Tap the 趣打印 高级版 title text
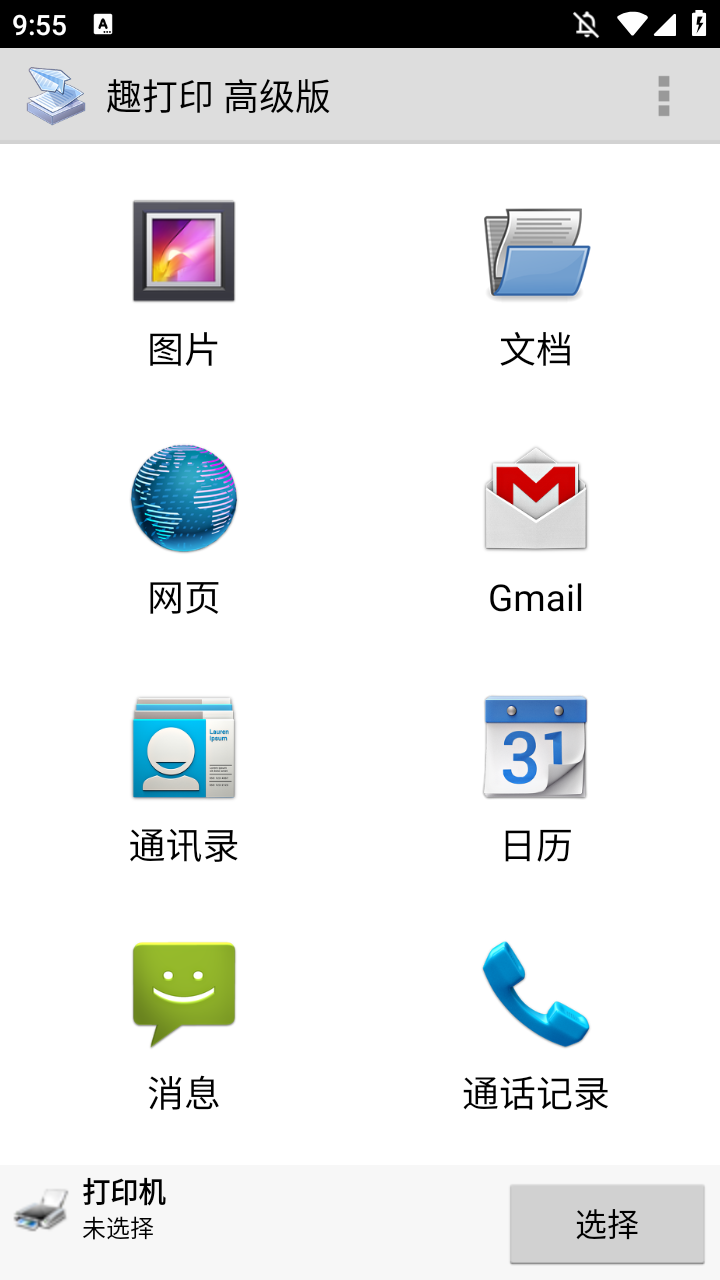Image resolution: width=720 pixels, height=1280 pixels. pos(217,97)
